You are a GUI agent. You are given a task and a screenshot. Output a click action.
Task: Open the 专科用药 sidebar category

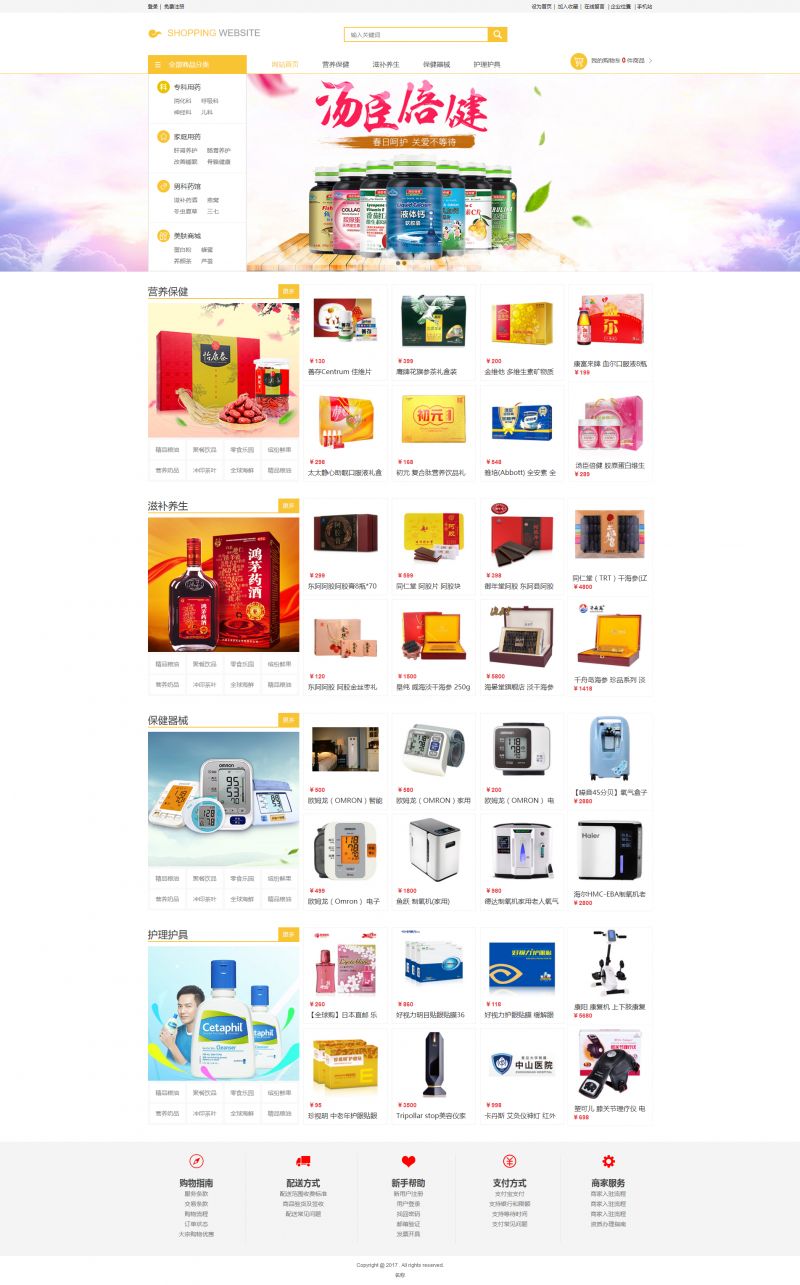tap(187, 87)
